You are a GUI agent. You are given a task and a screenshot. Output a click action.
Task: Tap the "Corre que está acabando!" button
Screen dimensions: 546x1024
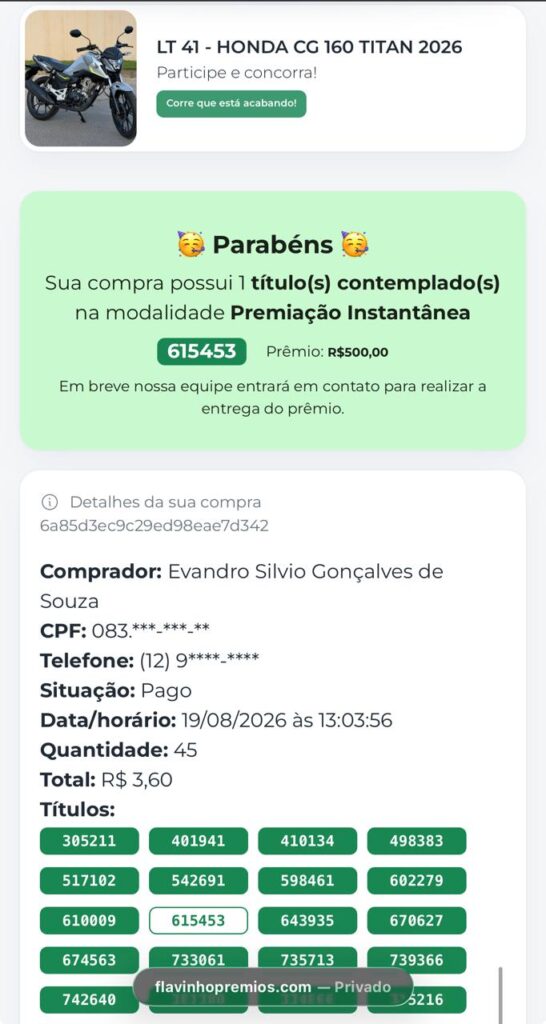(231, 104)
